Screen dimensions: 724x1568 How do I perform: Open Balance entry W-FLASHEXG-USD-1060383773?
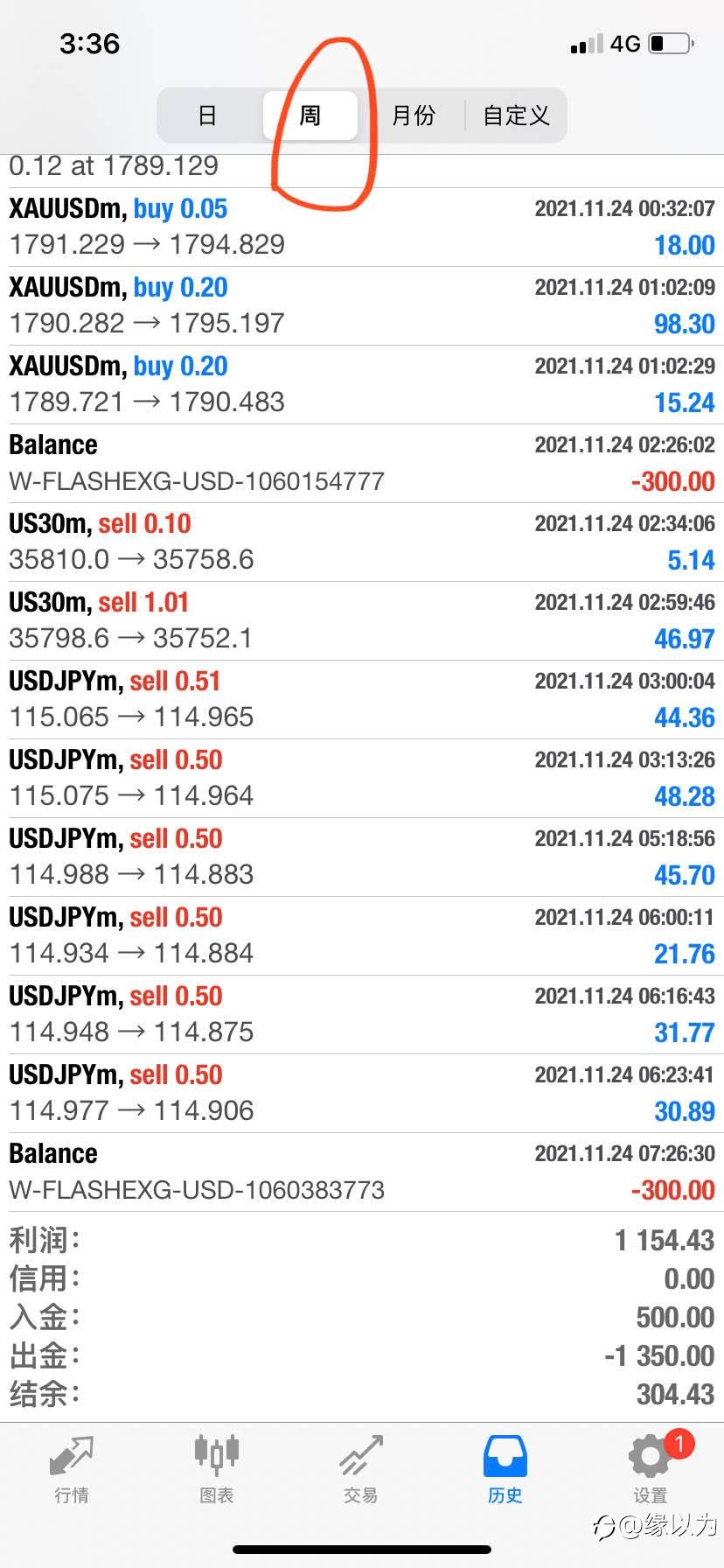pyautogui.click(x=362, y=1172)
